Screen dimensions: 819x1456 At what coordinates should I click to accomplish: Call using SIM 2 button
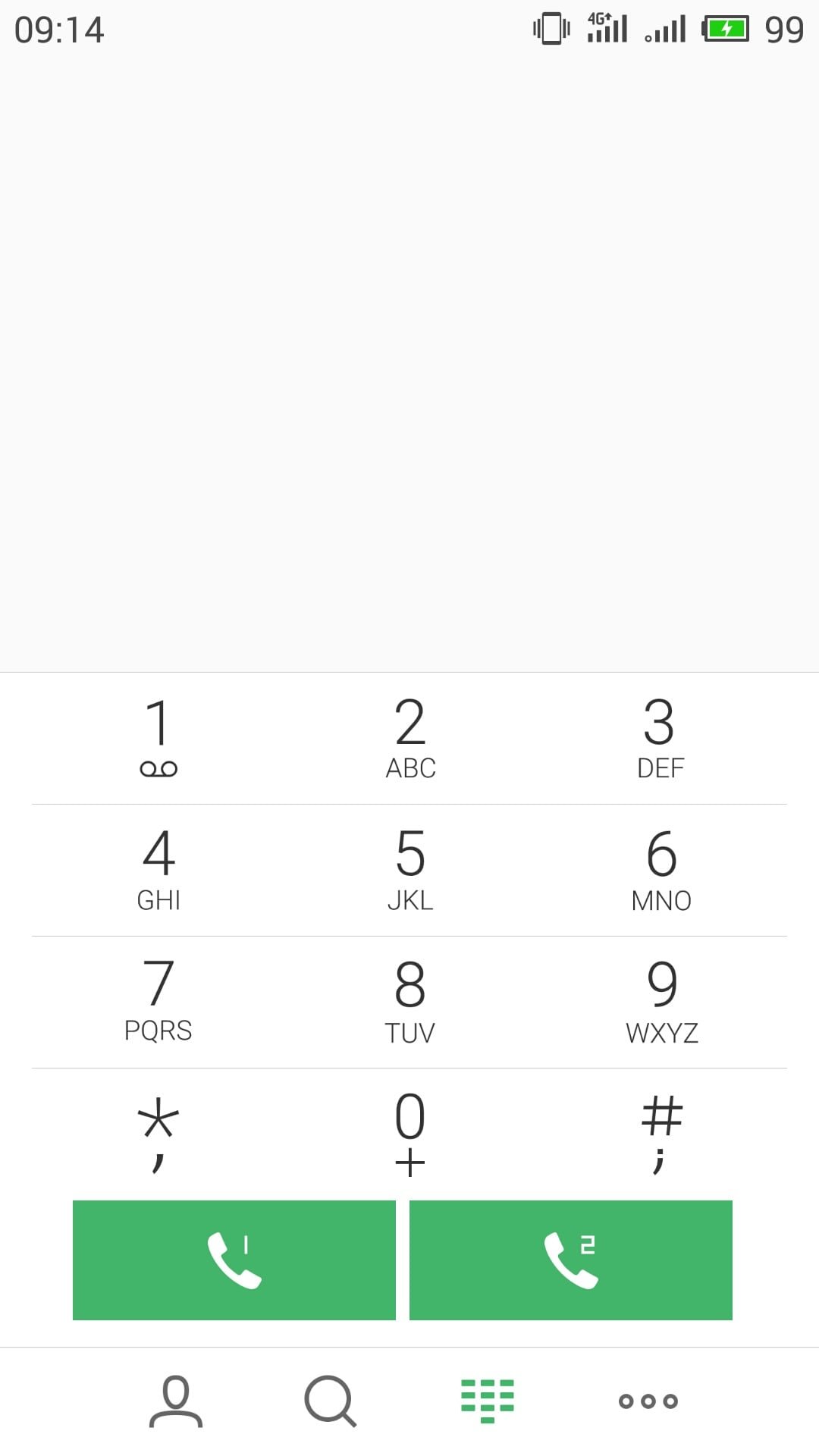point(571,1260)
